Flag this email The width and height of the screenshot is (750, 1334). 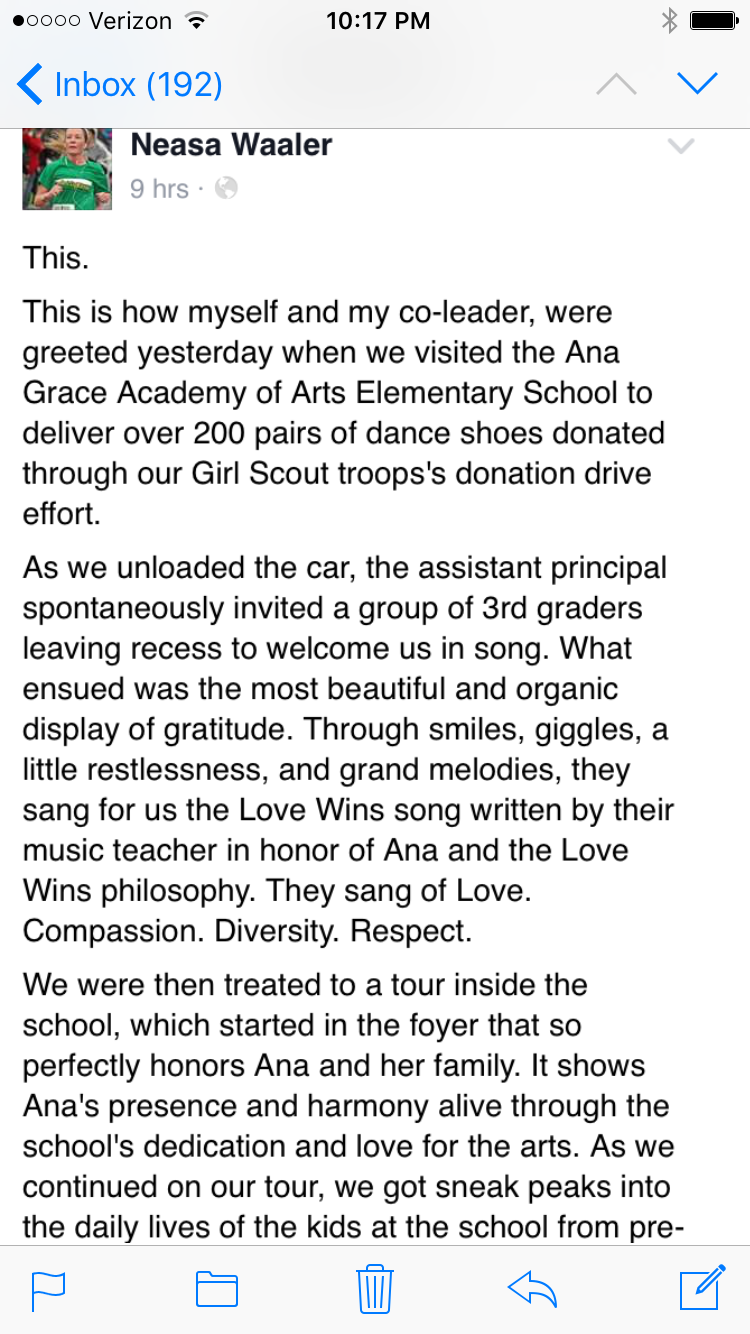(49, 1289)
